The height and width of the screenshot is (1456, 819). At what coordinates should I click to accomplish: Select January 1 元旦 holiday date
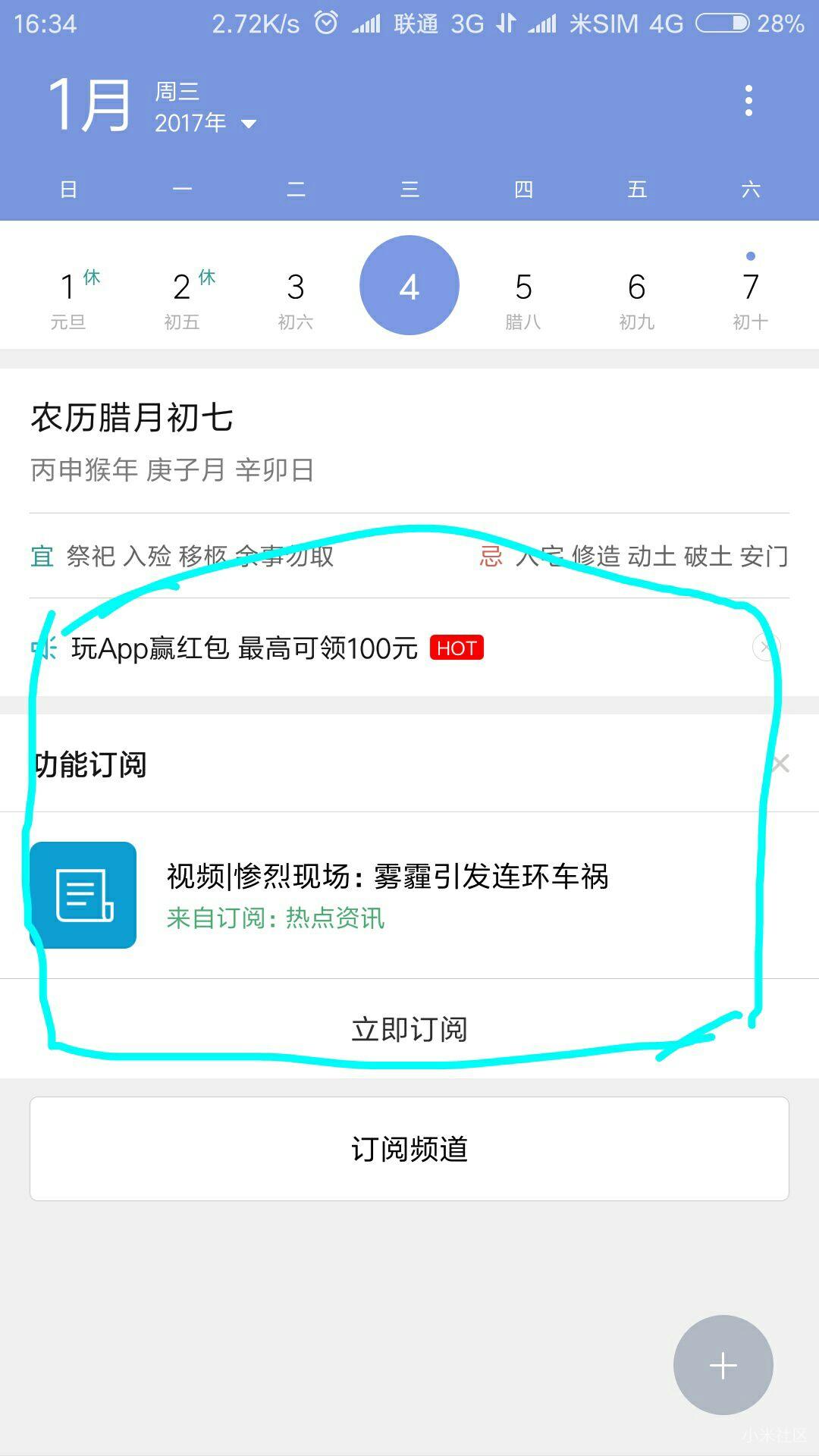(x=69, y=288)
